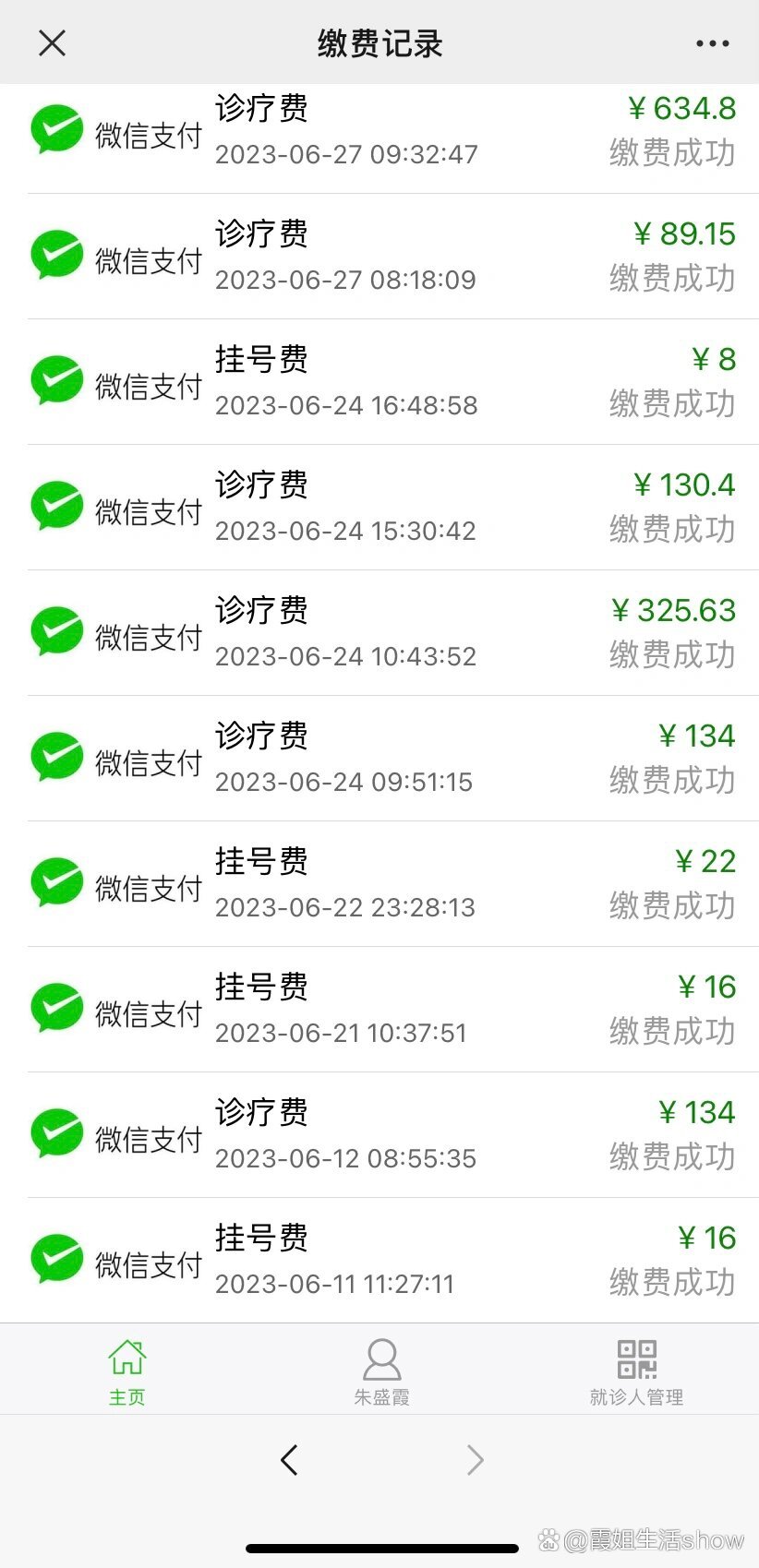Switch to the 朱盛霞 tab in the bottom navigation
Viewport: 759px width, 1568px height.
point(379,1369)
